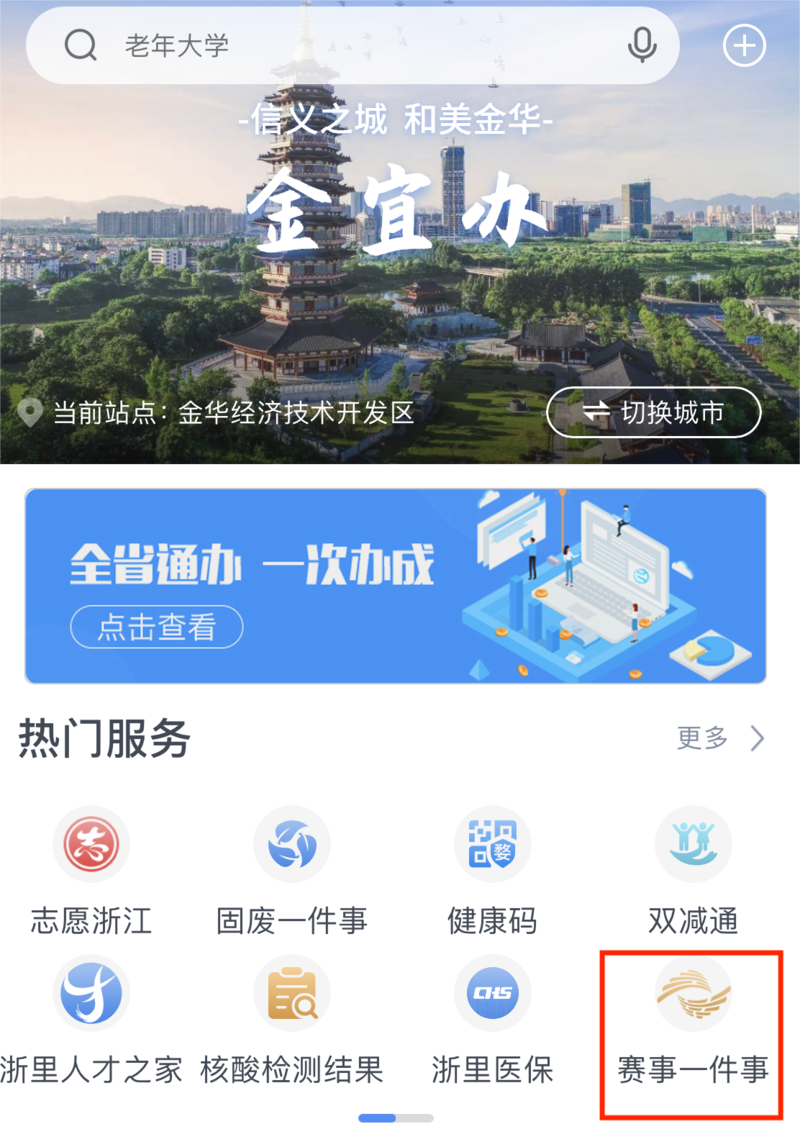Tap the swap arrows inside 切换城市
Image resolution: width=800 pixels, height=1147 pixels.
(x=597, y=412)
